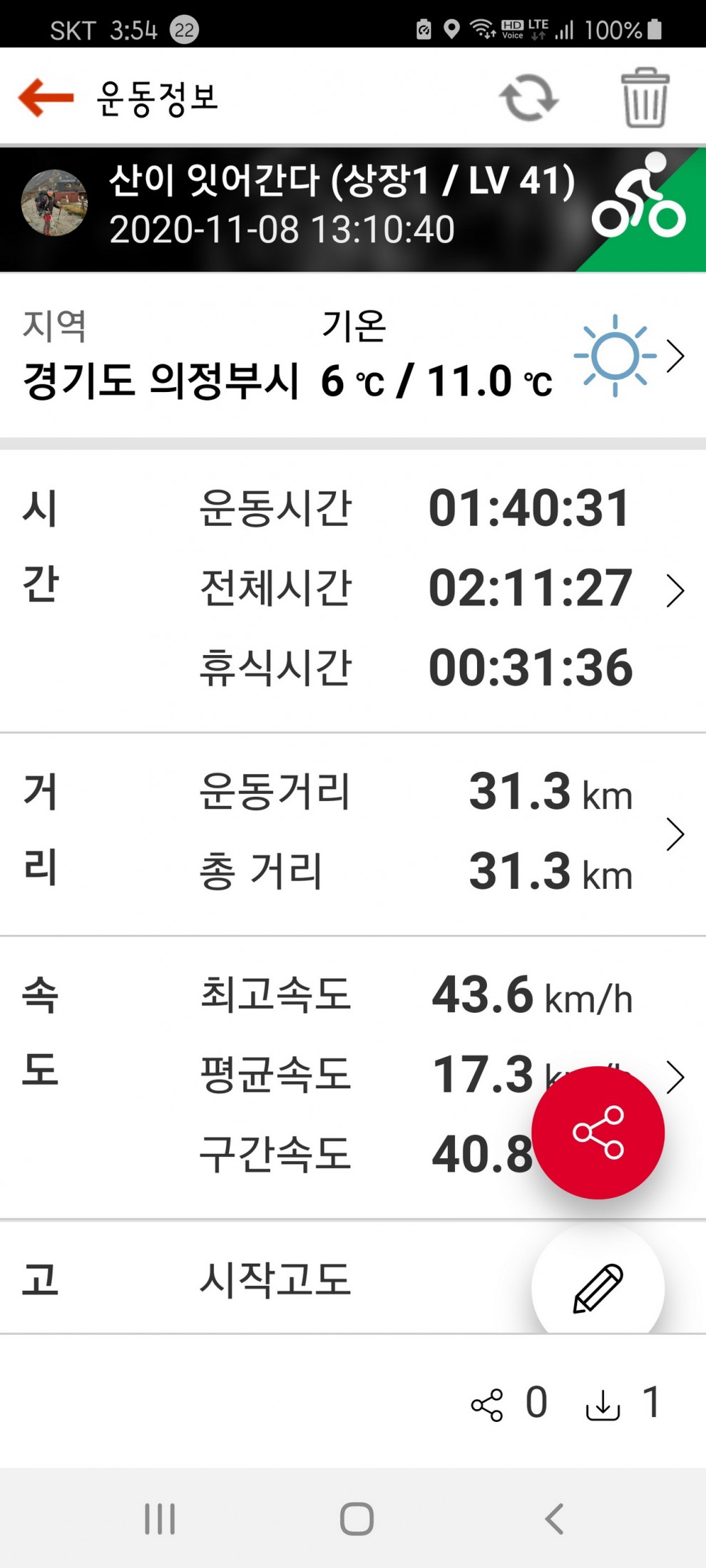Tap the pencil edit floating button
The width and height of the screenshot is (706, 1568).
[598, 1287]
